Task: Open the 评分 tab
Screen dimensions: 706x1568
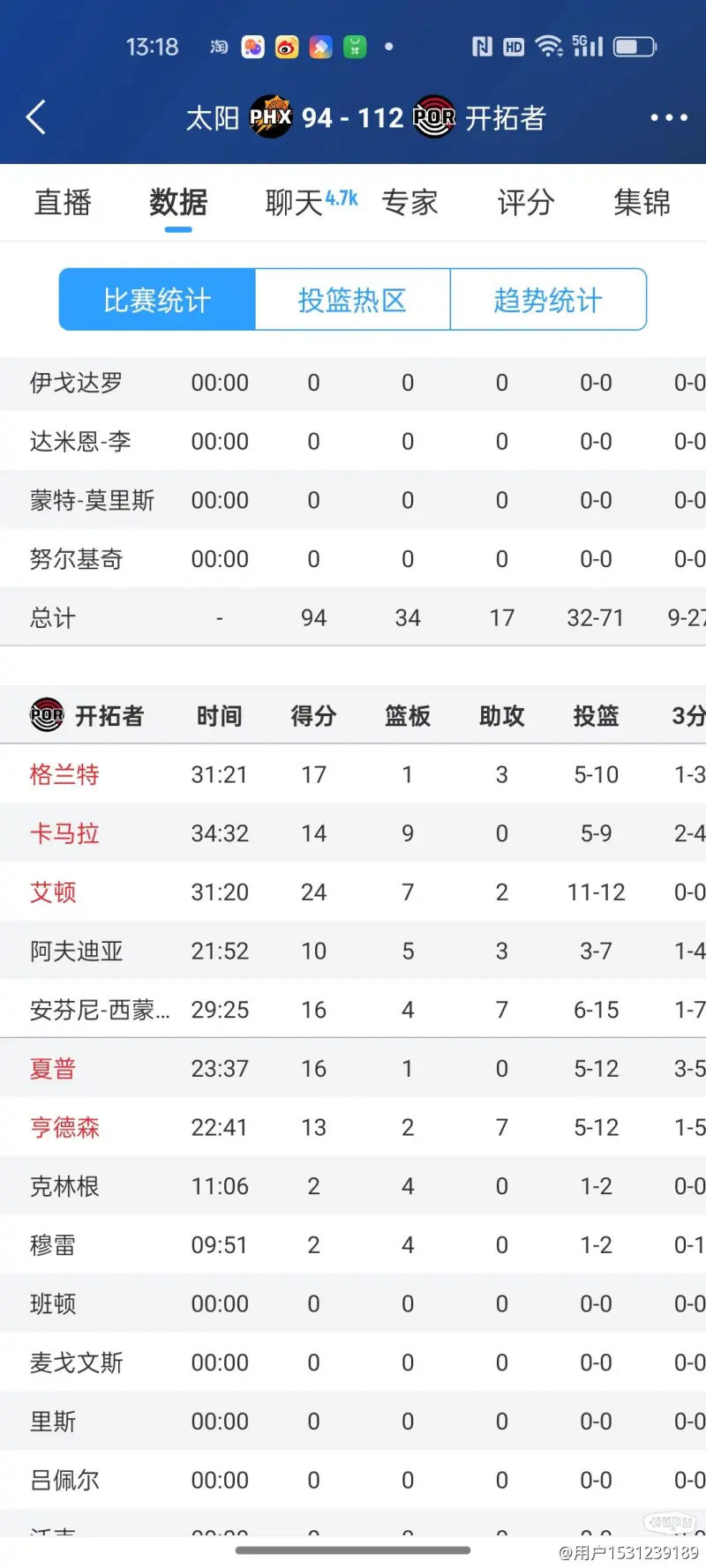Action: tap(526, 203)
